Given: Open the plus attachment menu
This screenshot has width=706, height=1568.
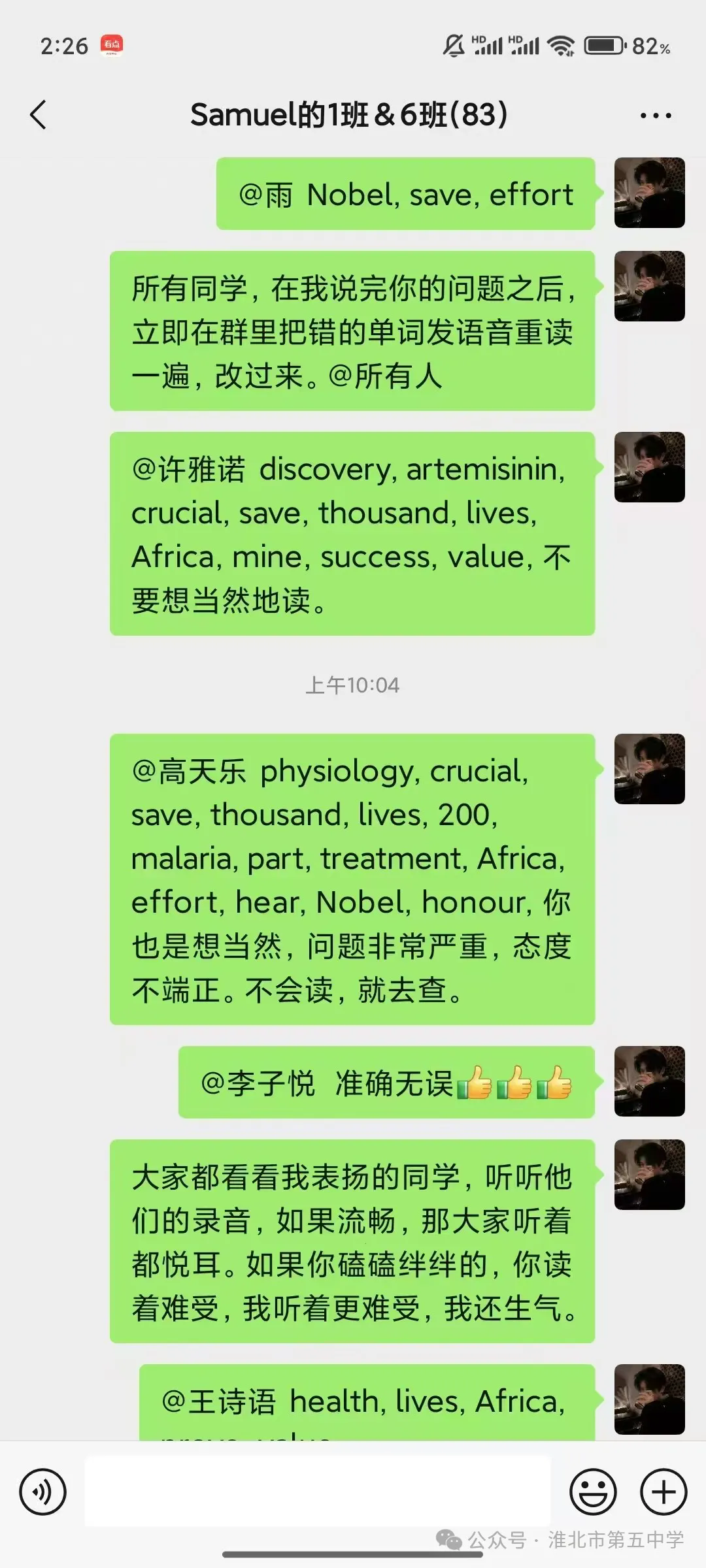Looking at the screenshot, I should pos(664,1492).
